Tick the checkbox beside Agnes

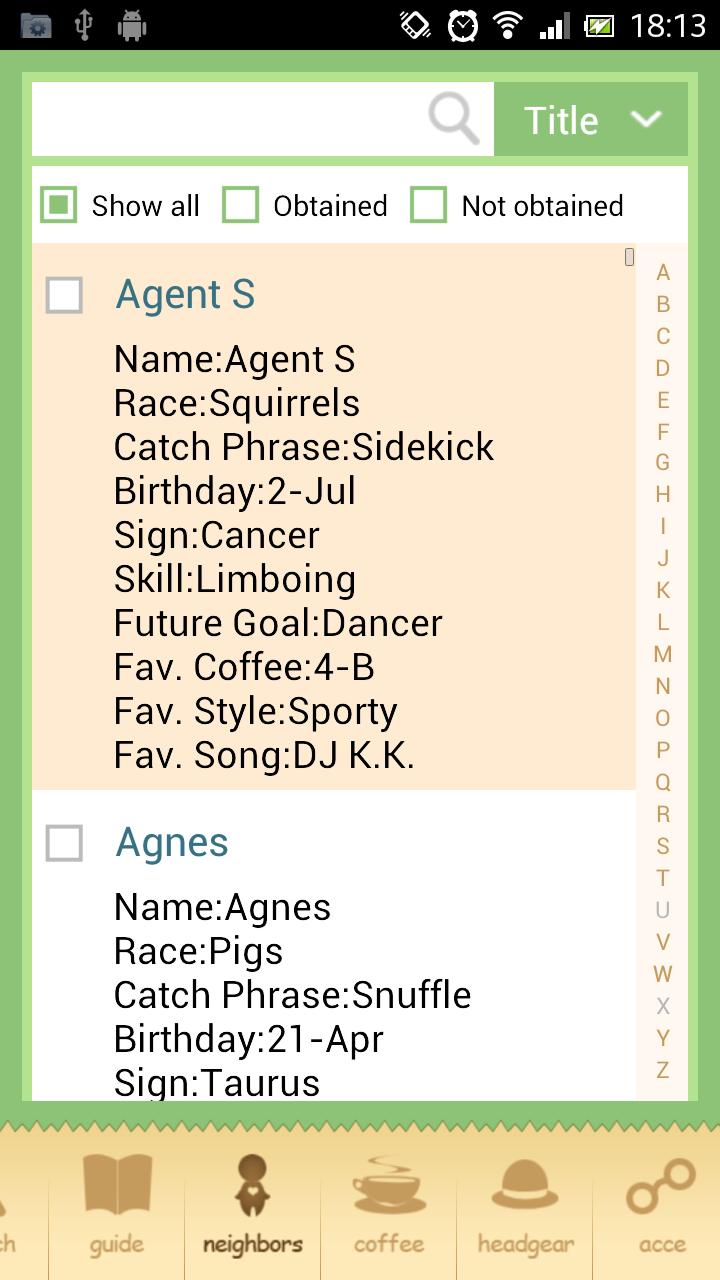tap(64, 843)
